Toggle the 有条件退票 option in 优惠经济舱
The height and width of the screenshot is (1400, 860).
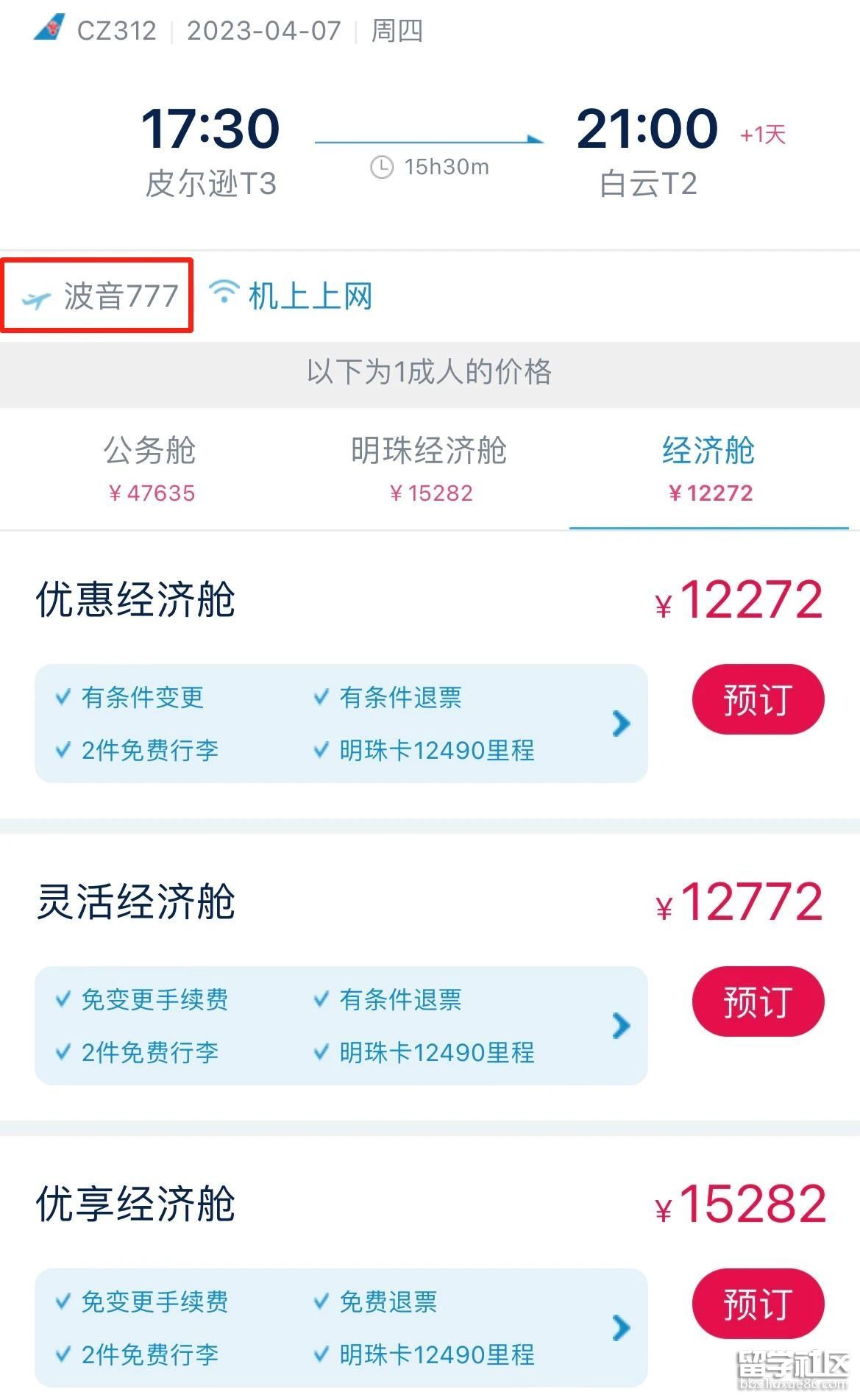point(401,697)
